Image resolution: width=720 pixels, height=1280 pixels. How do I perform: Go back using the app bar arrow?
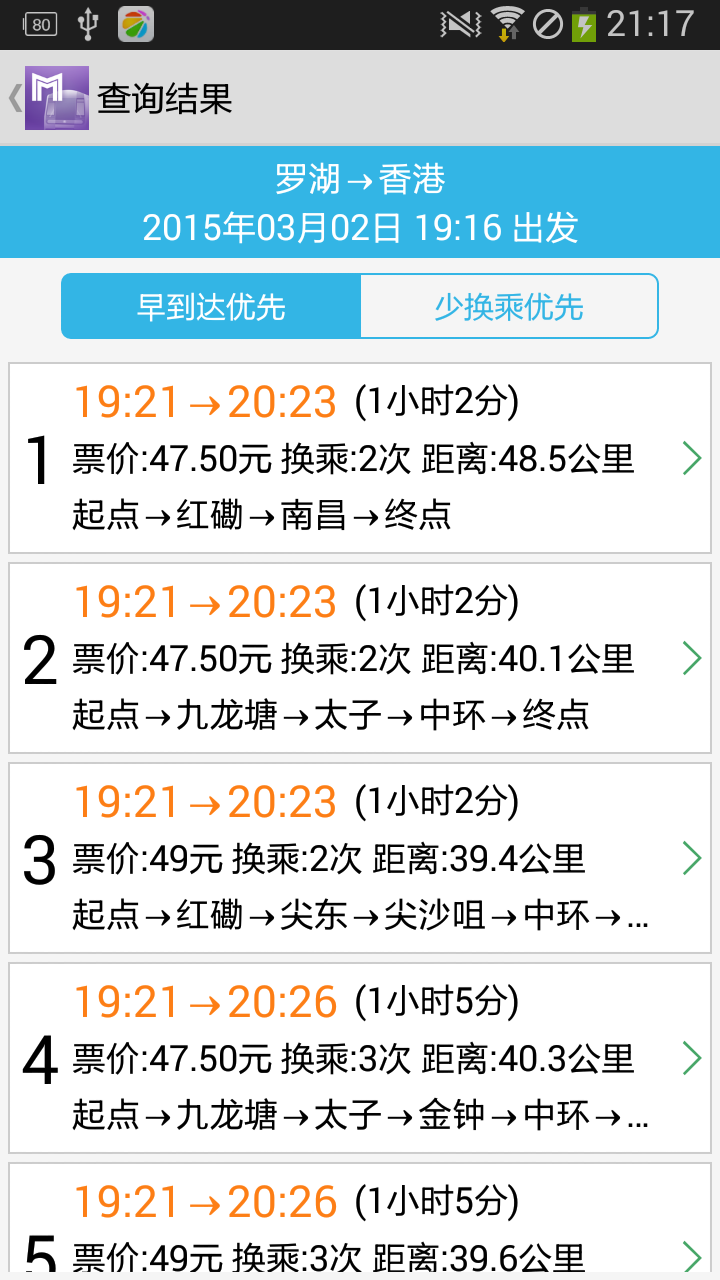tap(16, 98)
